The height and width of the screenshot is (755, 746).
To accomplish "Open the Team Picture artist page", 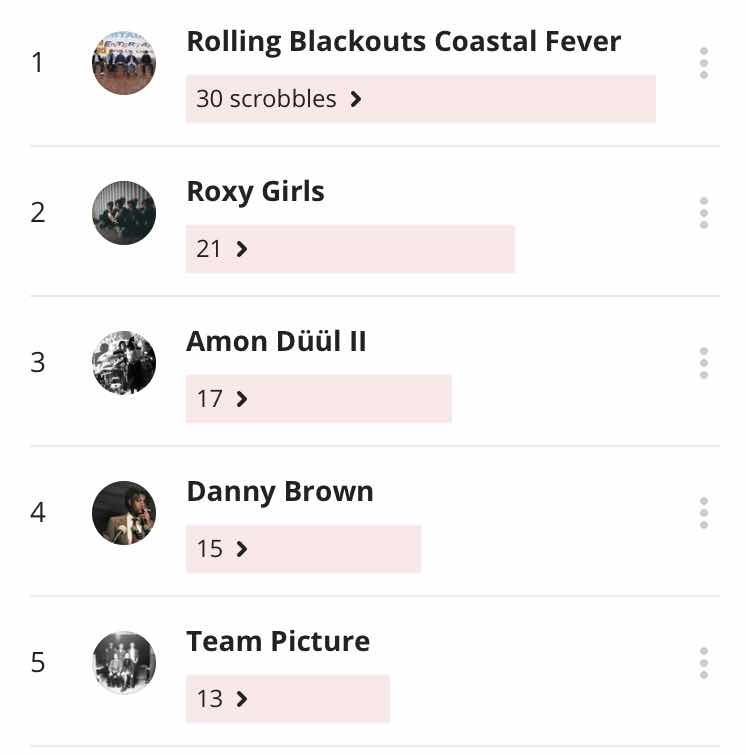I will click(278, 642).
